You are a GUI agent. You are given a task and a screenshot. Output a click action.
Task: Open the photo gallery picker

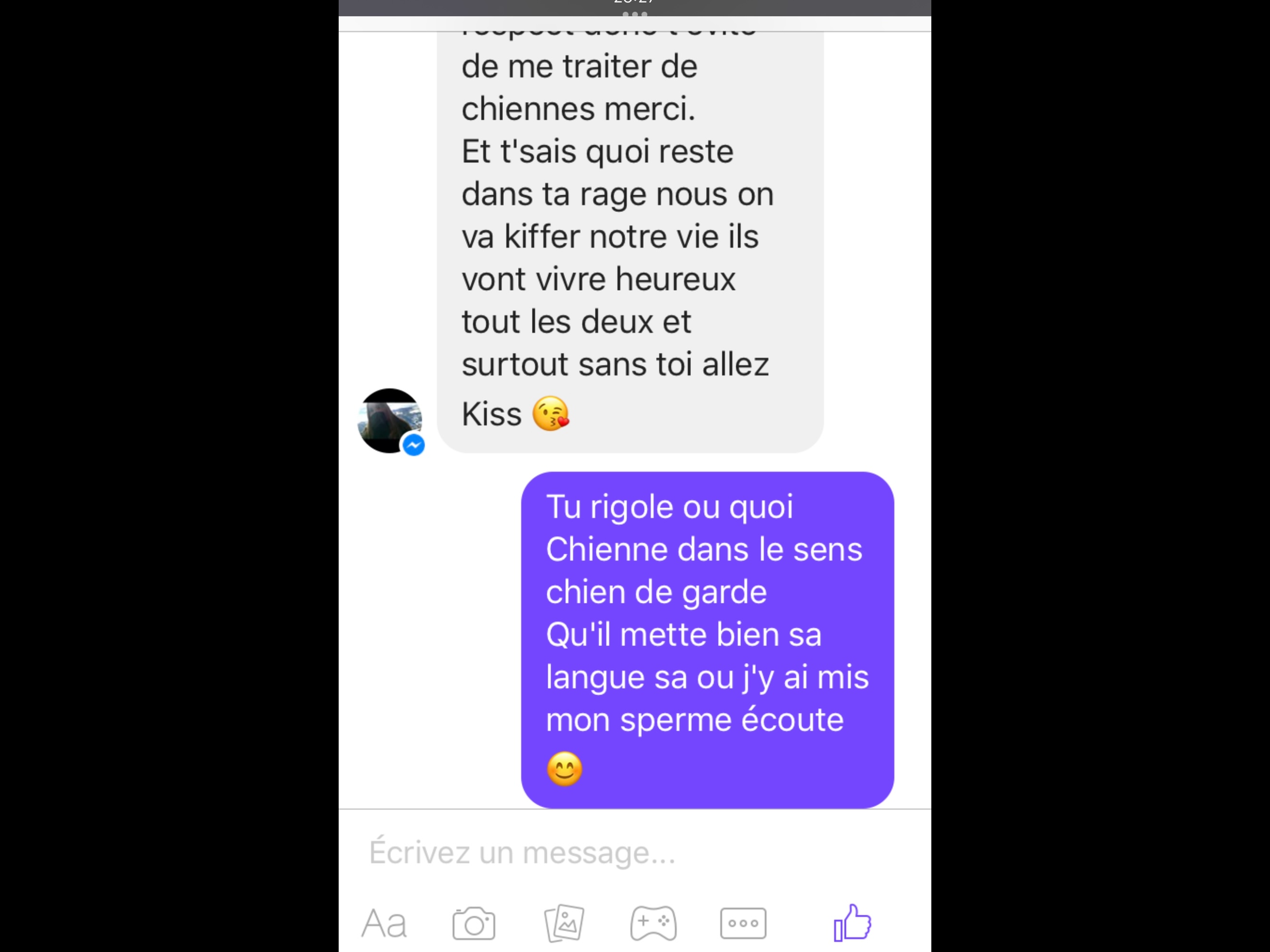pos(564,923)
